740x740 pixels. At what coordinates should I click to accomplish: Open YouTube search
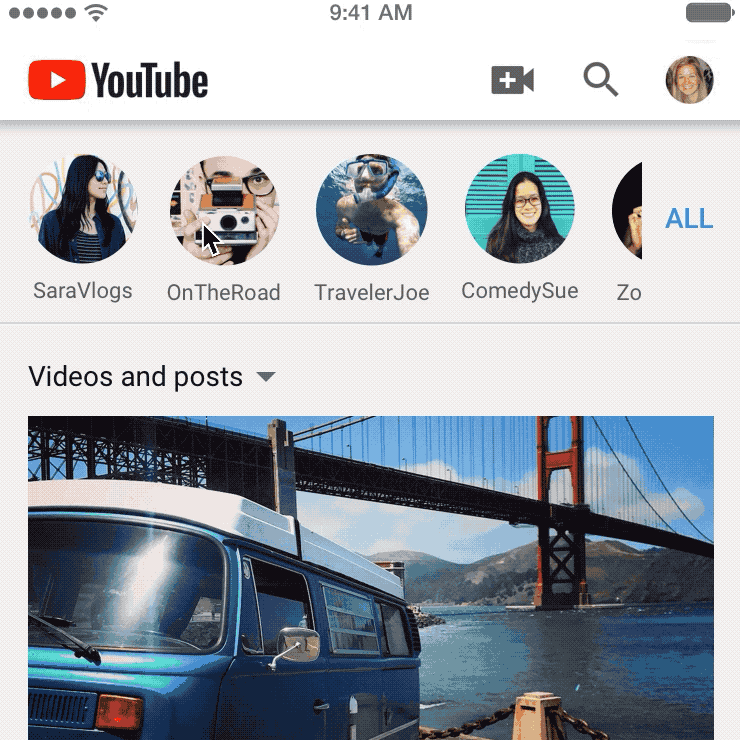(x=600, y=80)
